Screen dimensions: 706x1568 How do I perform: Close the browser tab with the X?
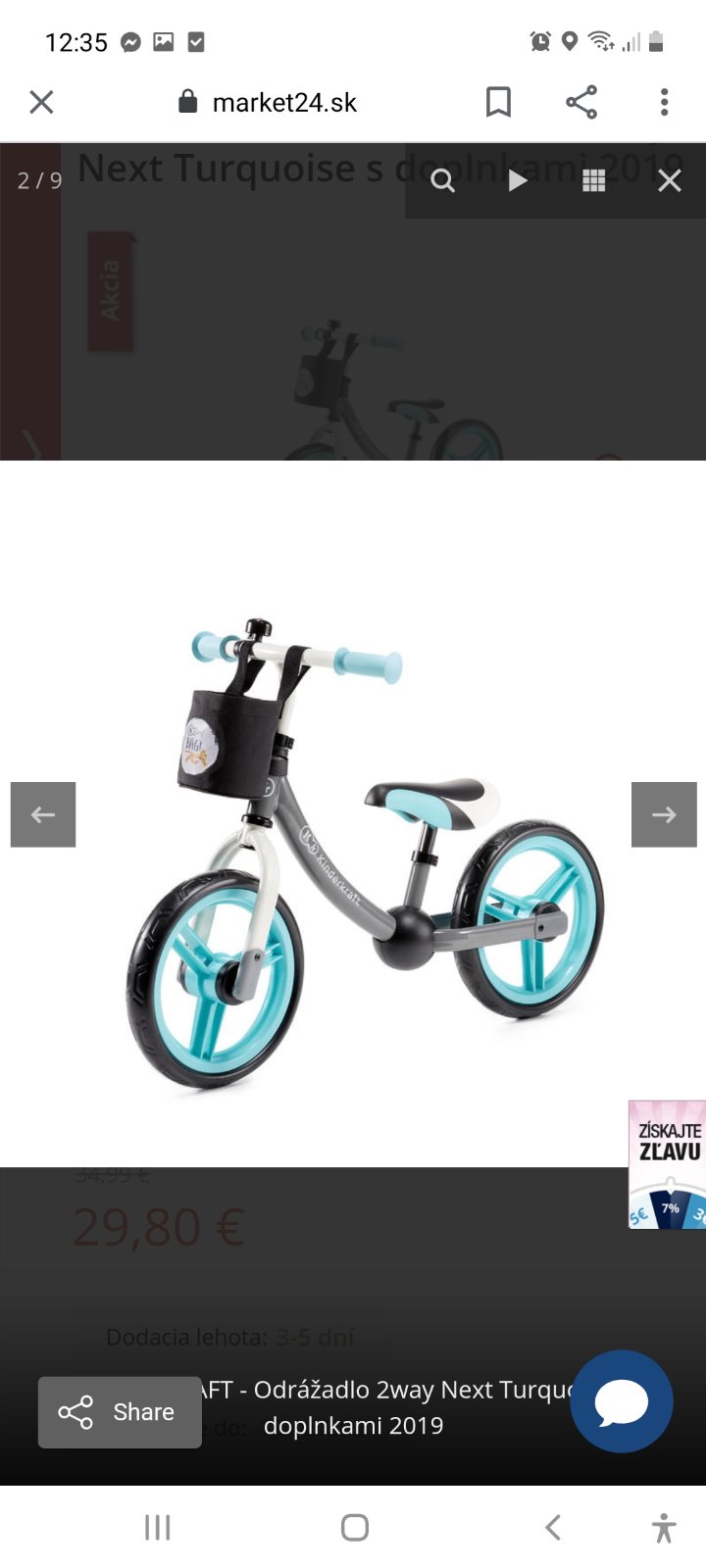pos(41,102)
